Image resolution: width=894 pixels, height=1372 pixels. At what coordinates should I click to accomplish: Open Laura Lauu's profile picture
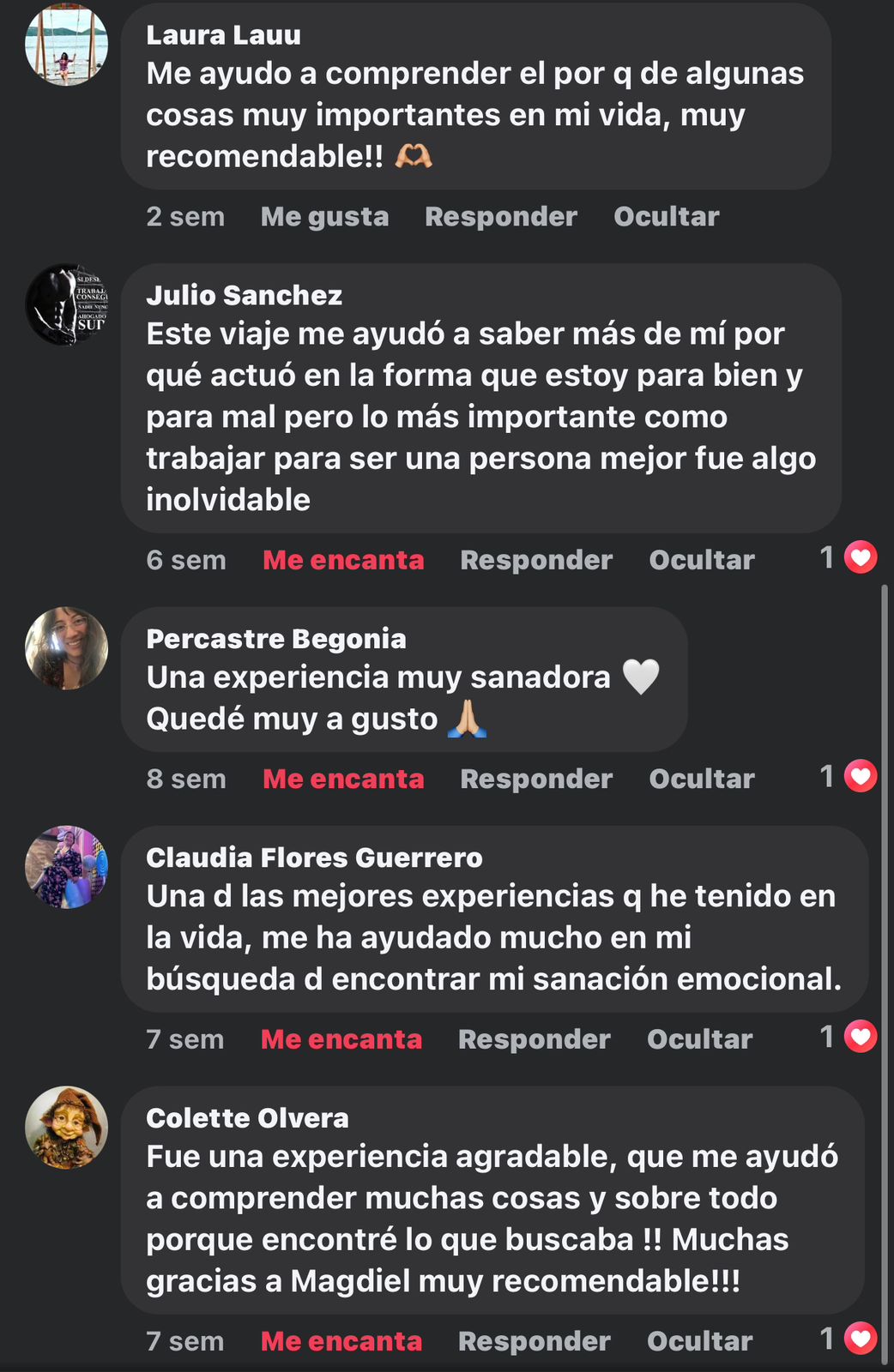(67, 45)
